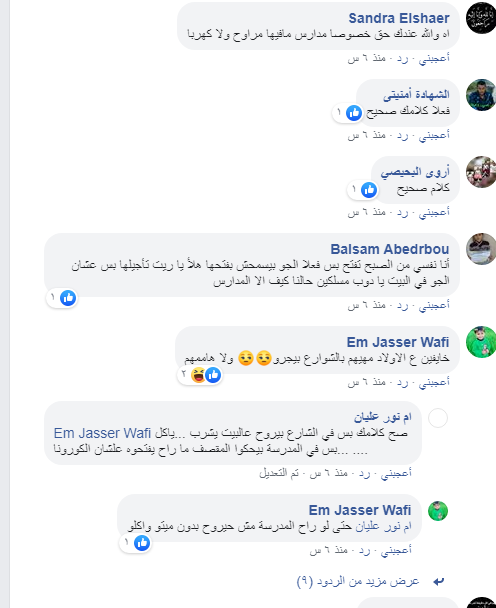496x608 pixels.
Task: Open أروى البحيصي's profile name
Action: (415, 172)
